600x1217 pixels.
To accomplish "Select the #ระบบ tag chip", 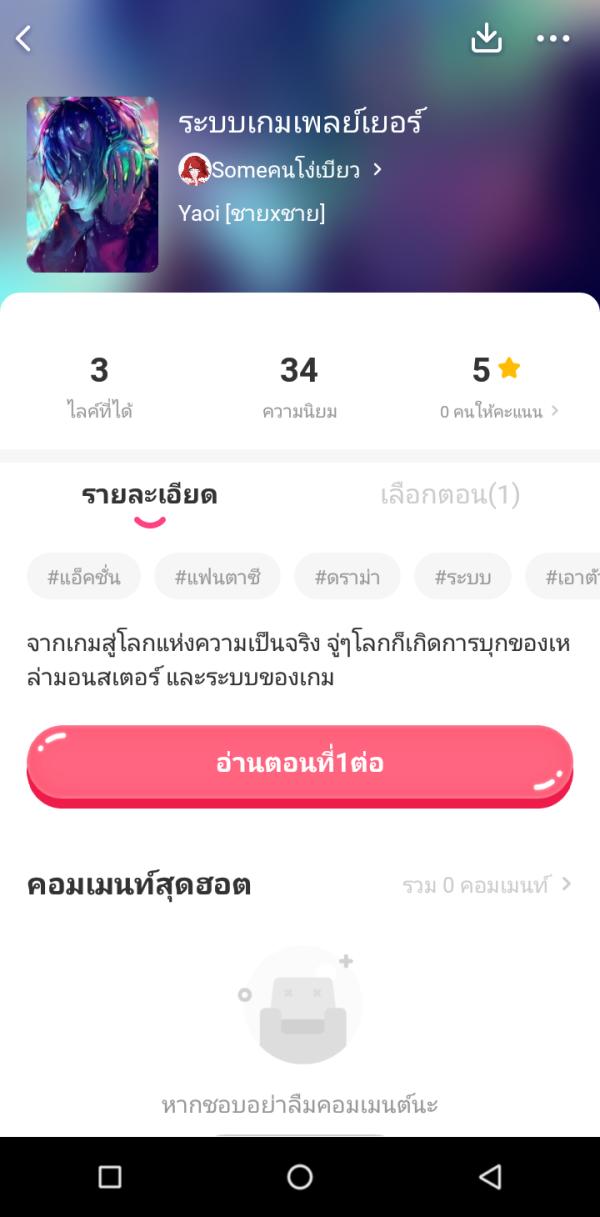I will (462, 577).
